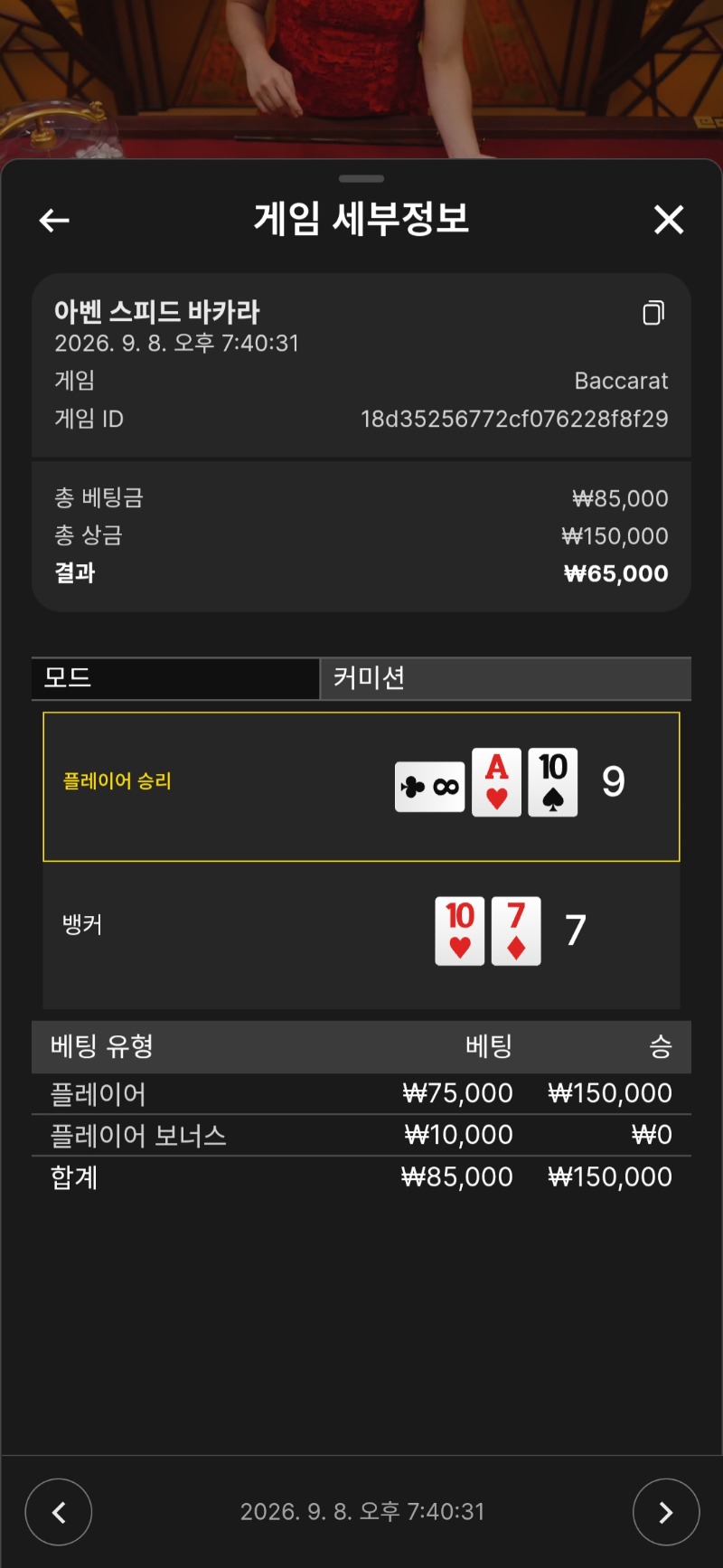Close the 게임 세부정보 panel

pyautogui.click(x=669, y=219)
